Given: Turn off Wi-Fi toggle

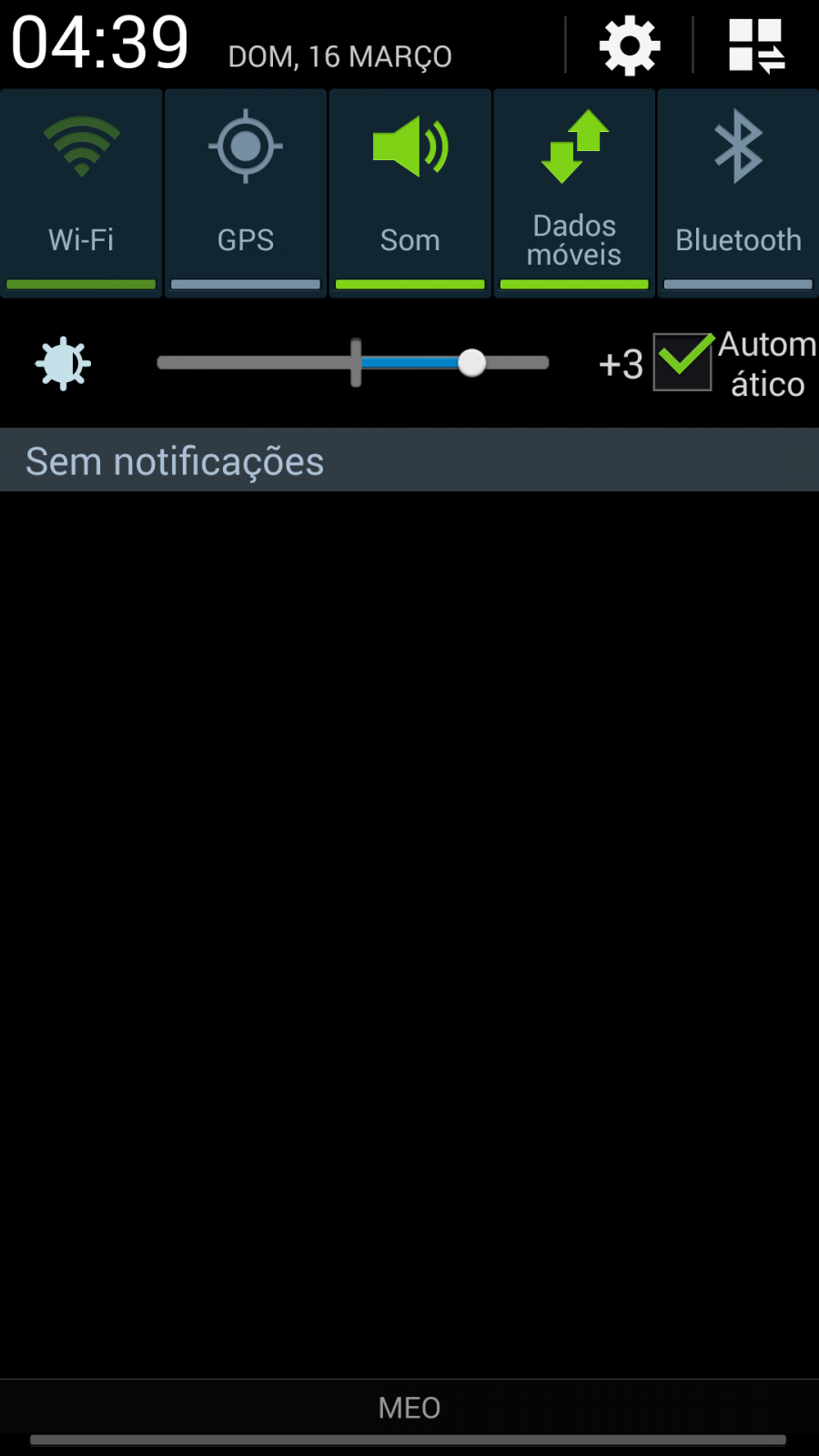Looking at the screenshot, I should pos(81,193).
